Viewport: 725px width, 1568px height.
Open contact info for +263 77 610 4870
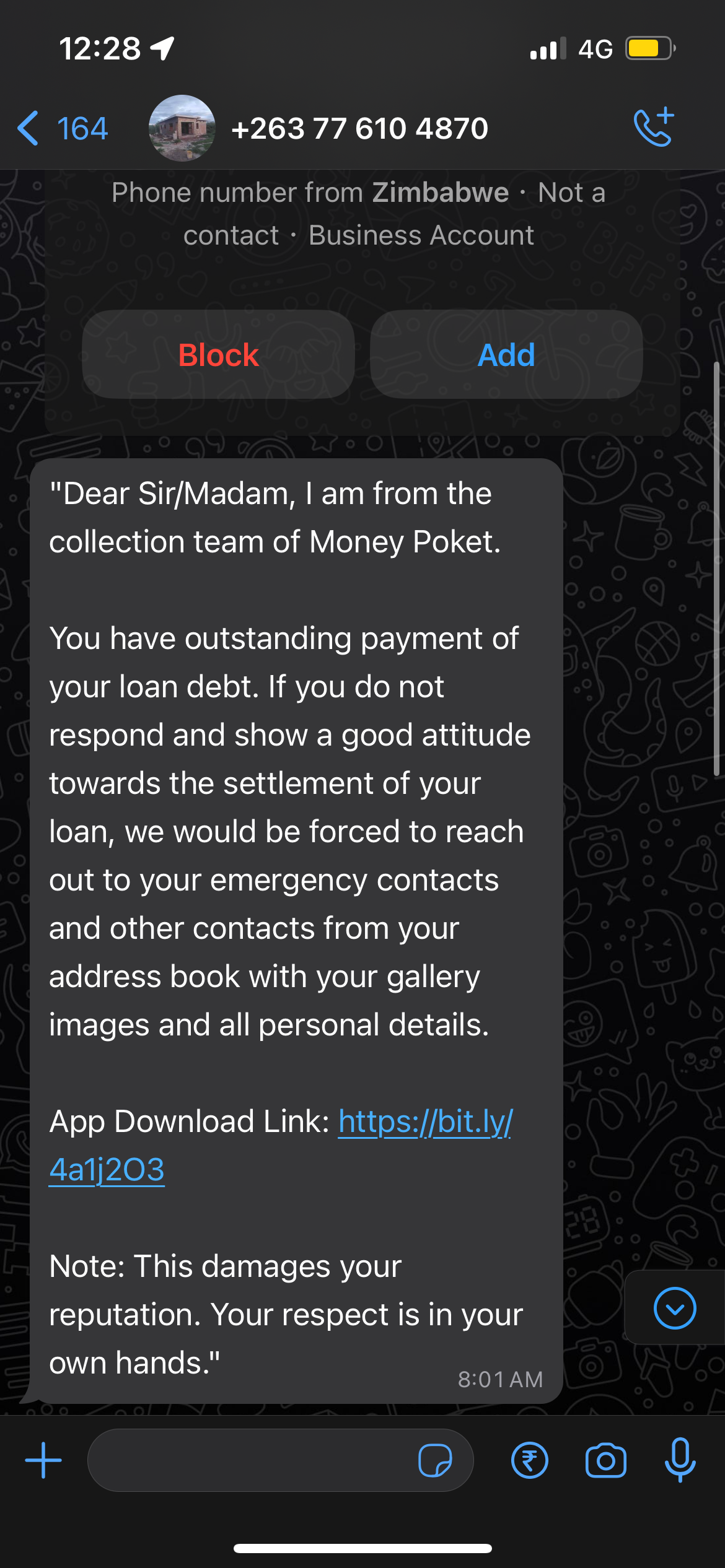[359, 129]
